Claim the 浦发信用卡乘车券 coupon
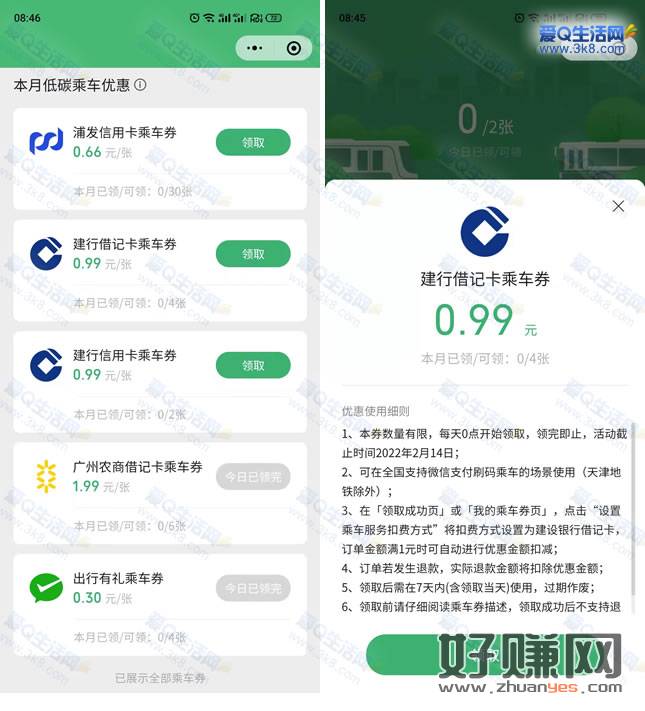 (x=253, y=143)
